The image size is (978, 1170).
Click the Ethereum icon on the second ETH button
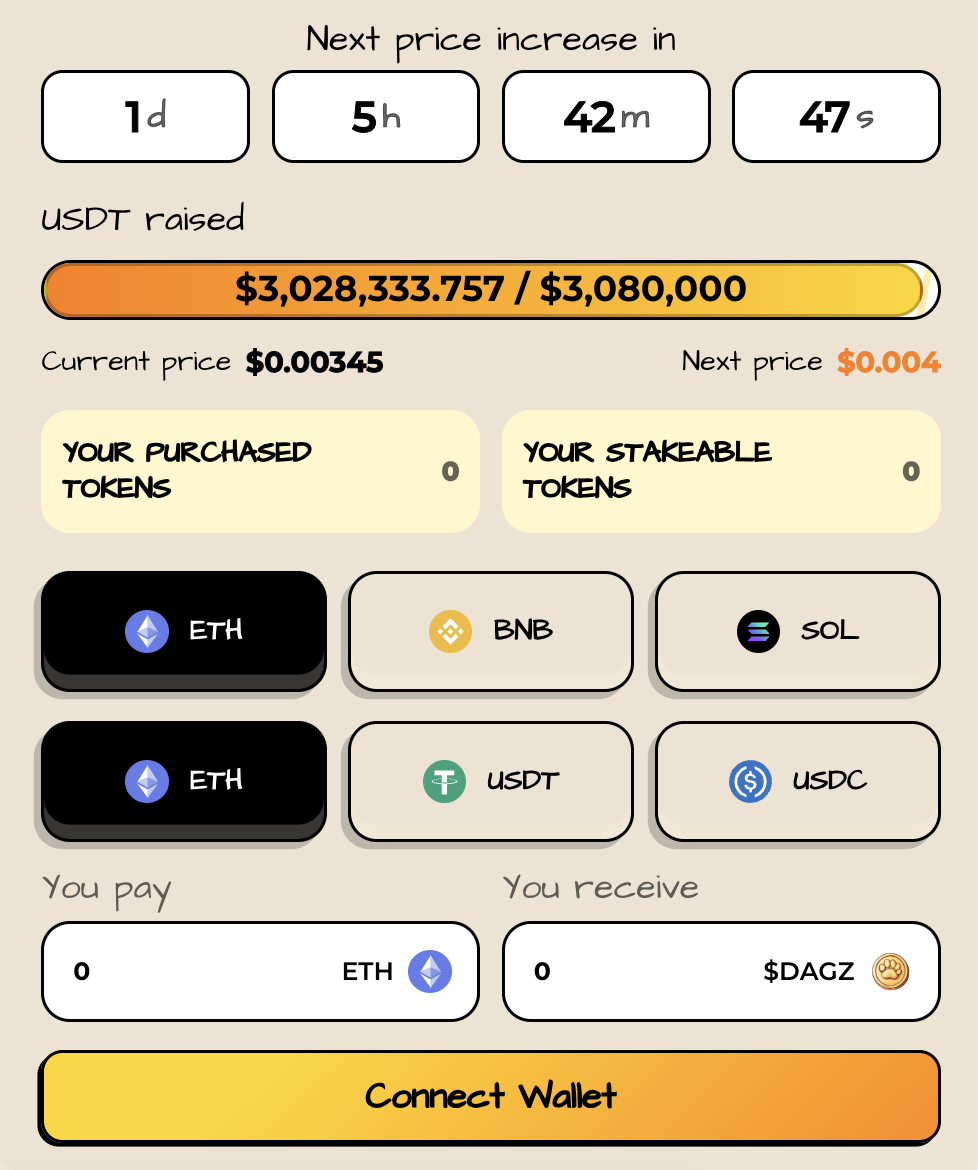tap(147, 781)
